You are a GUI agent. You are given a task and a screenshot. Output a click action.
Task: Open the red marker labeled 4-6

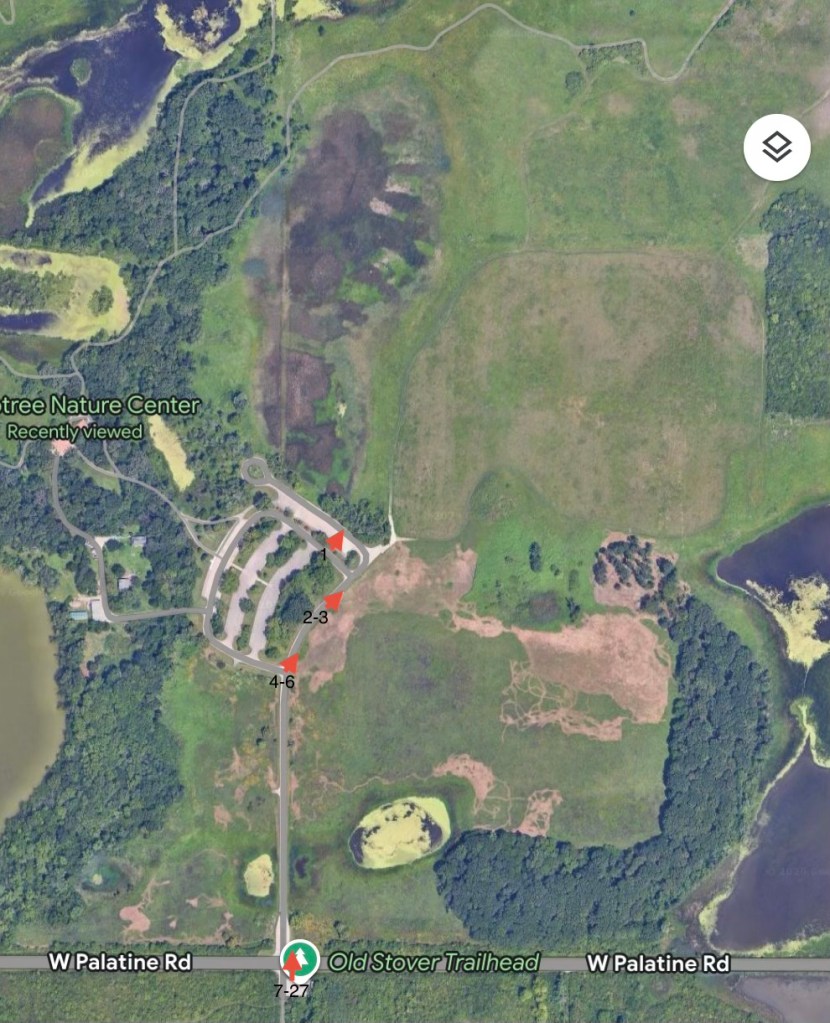290,663
